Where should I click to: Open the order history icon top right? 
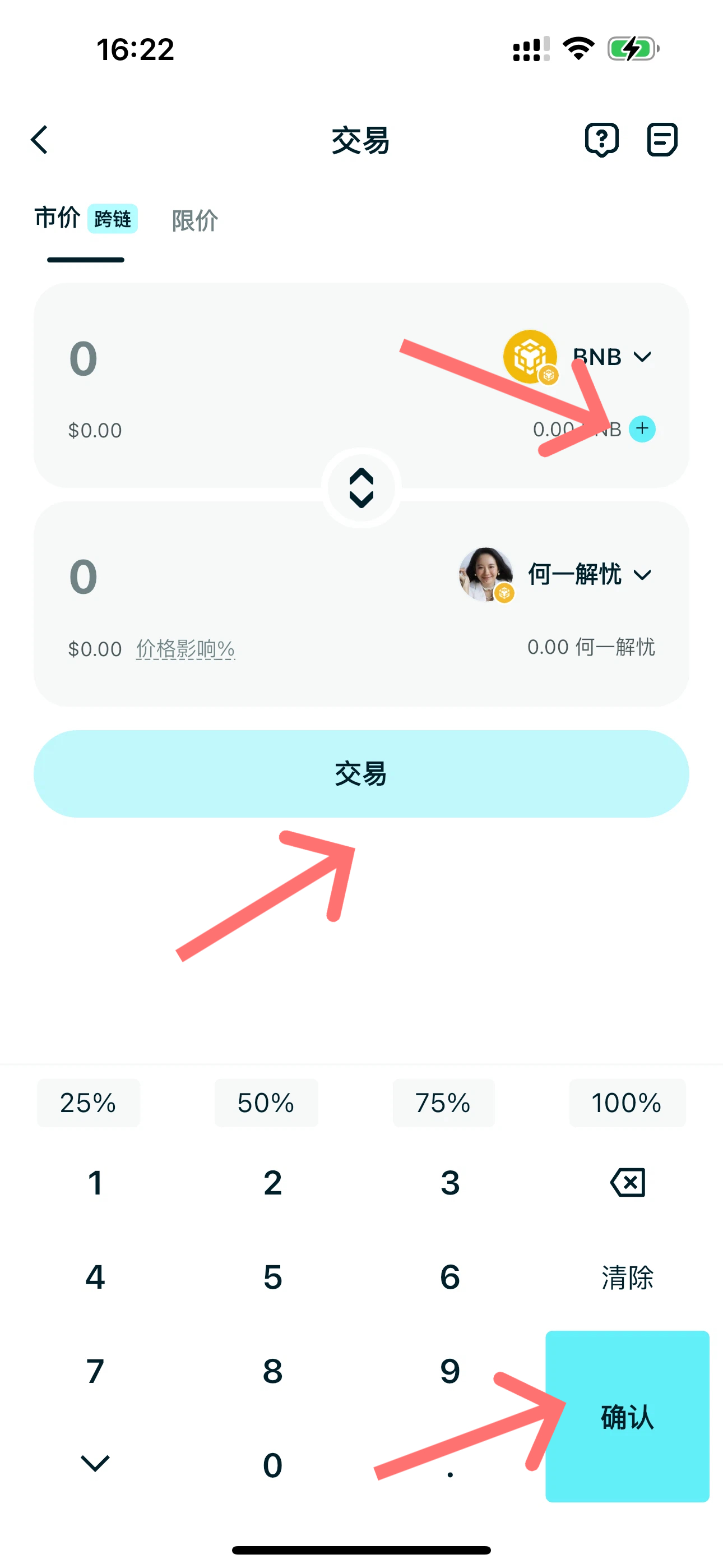[x=661, y=140]
